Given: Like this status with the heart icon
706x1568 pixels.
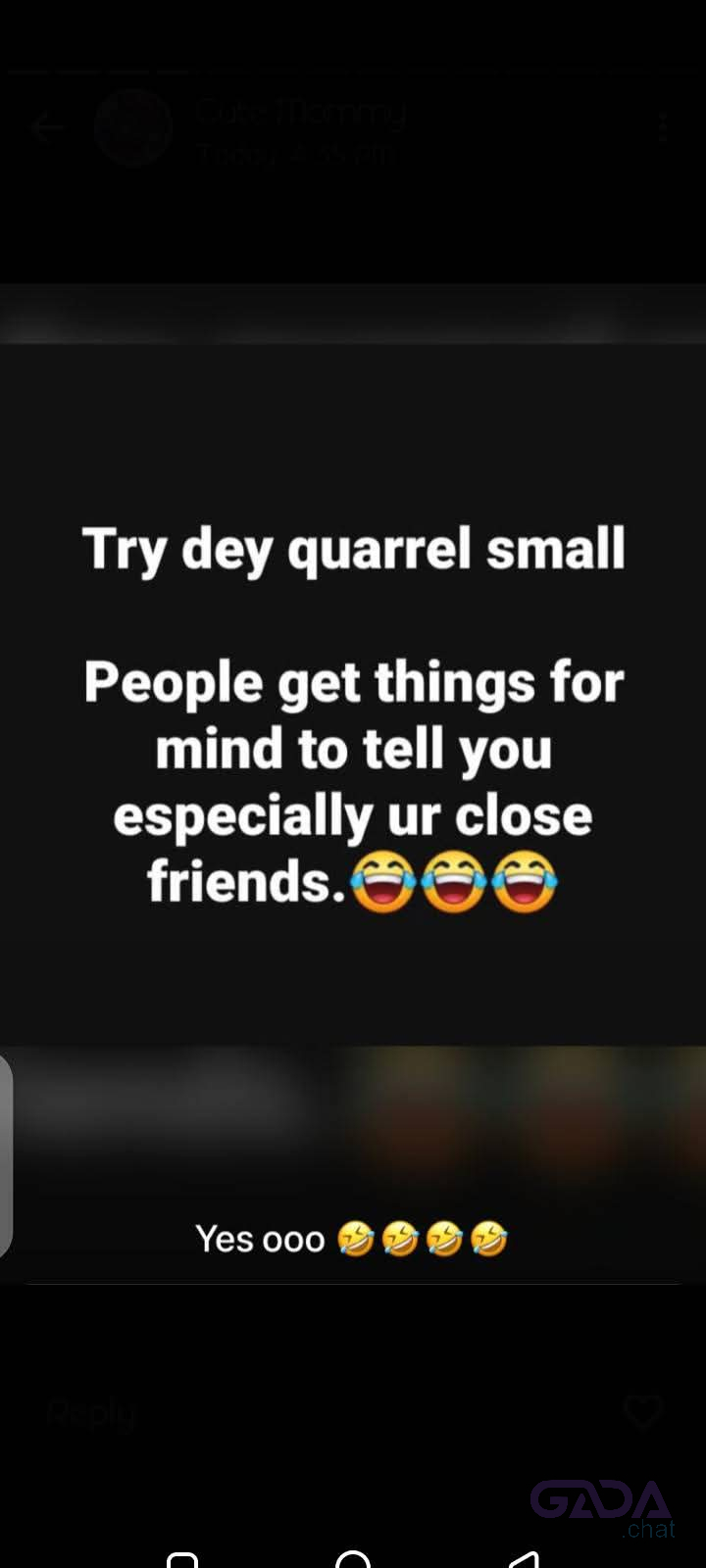Looking at the screenshot, I should (644, 1412).
